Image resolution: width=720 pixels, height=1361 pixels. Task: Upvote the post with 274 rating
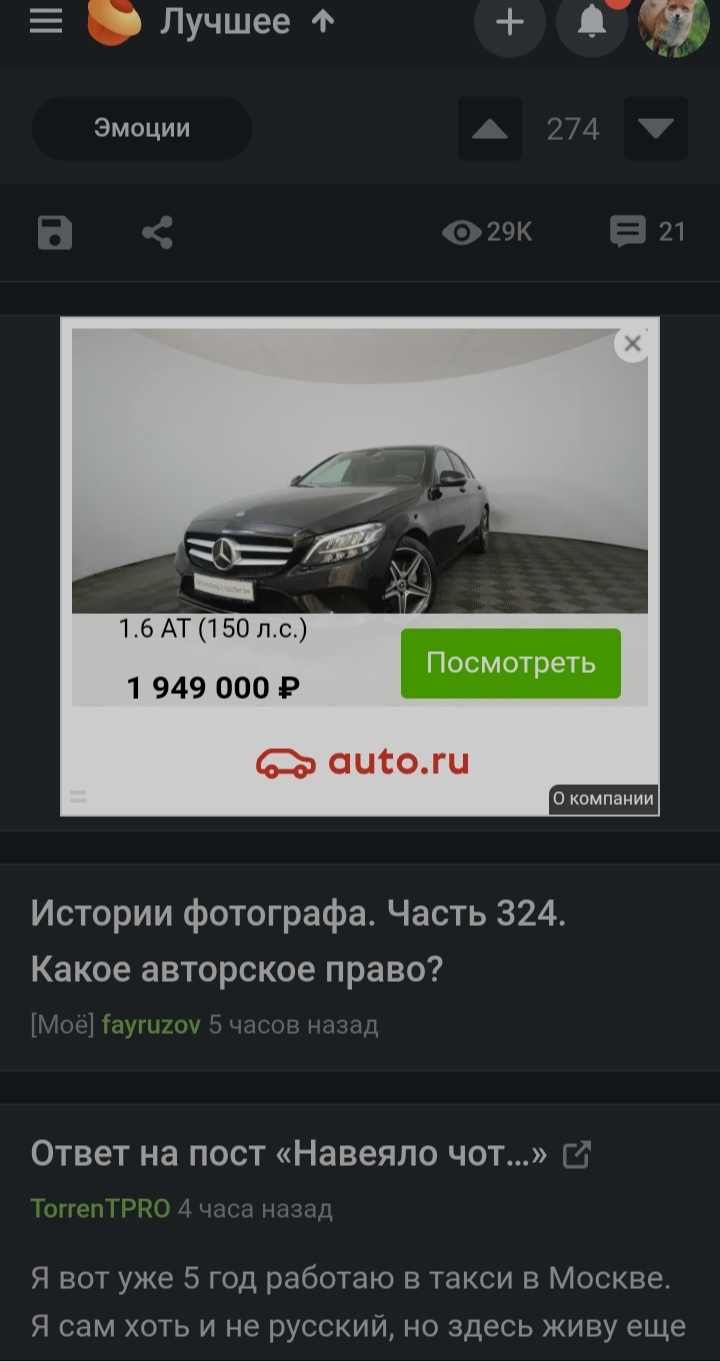click(x=489, y=129)
